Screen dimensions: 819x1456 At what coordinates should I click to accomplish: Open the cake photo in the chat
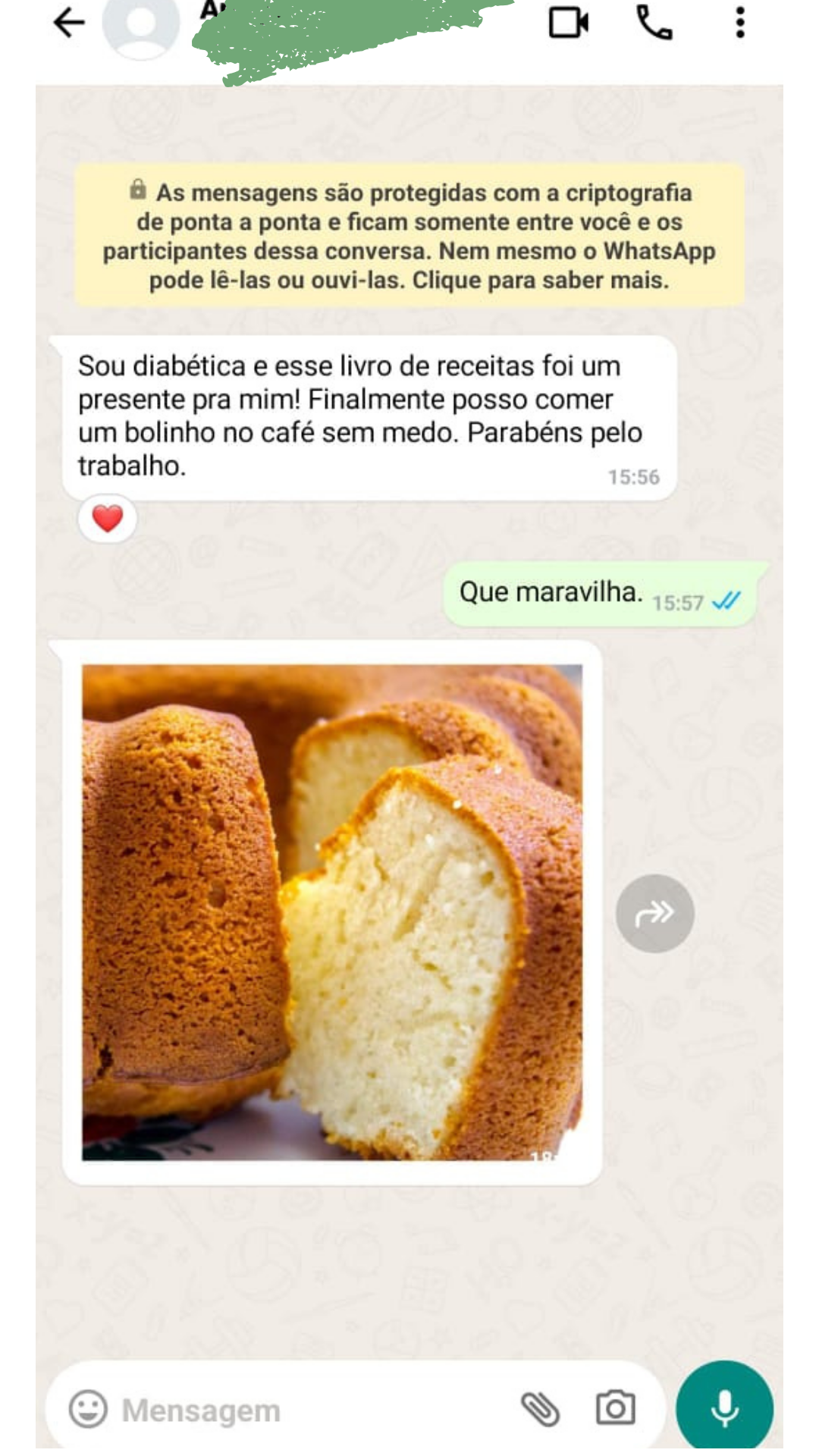(332, 912)
